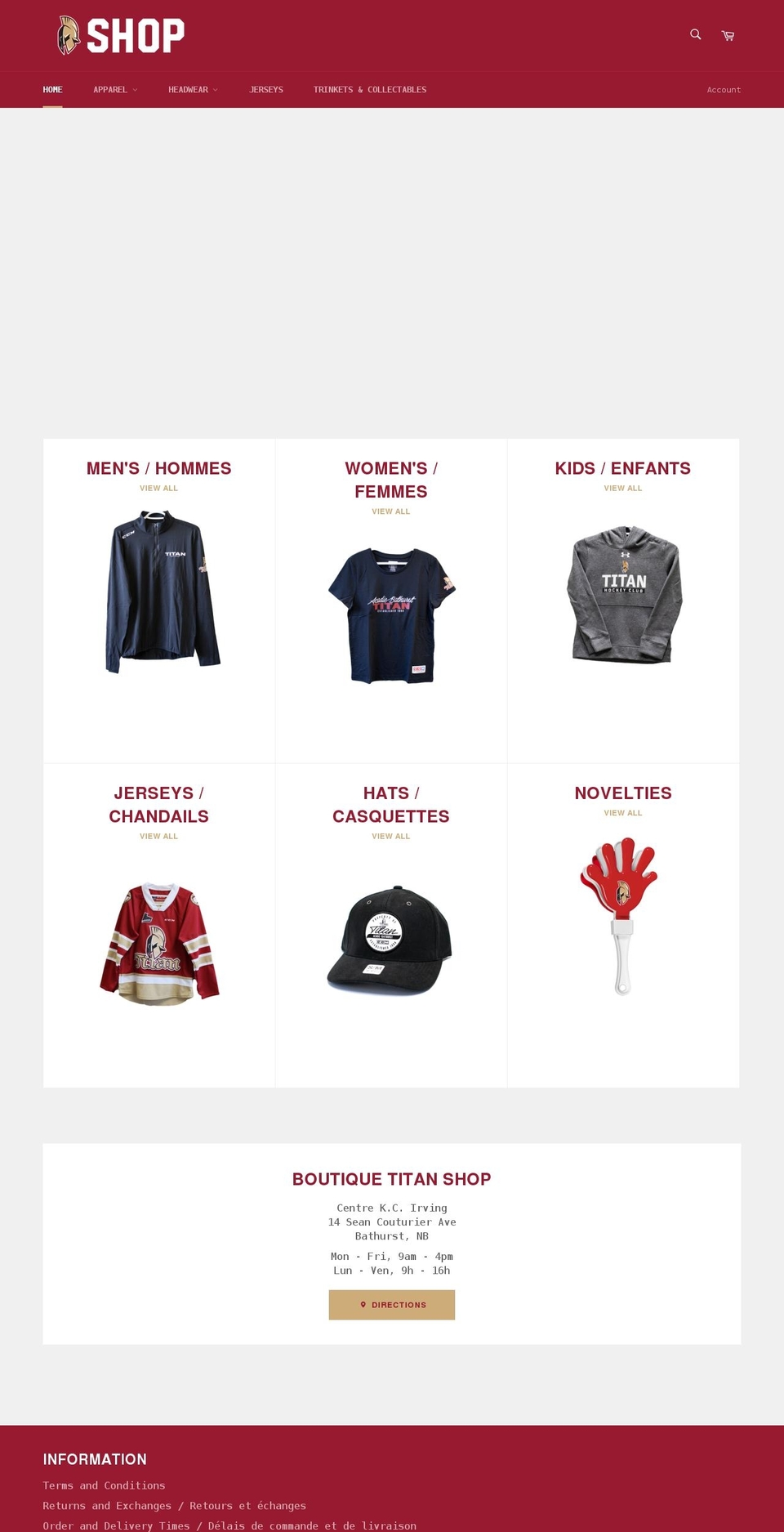The height and width of the screenshot is (1532, 784).
Task: Open Terms and Conditions link
Action: [x=104, y=1485]
